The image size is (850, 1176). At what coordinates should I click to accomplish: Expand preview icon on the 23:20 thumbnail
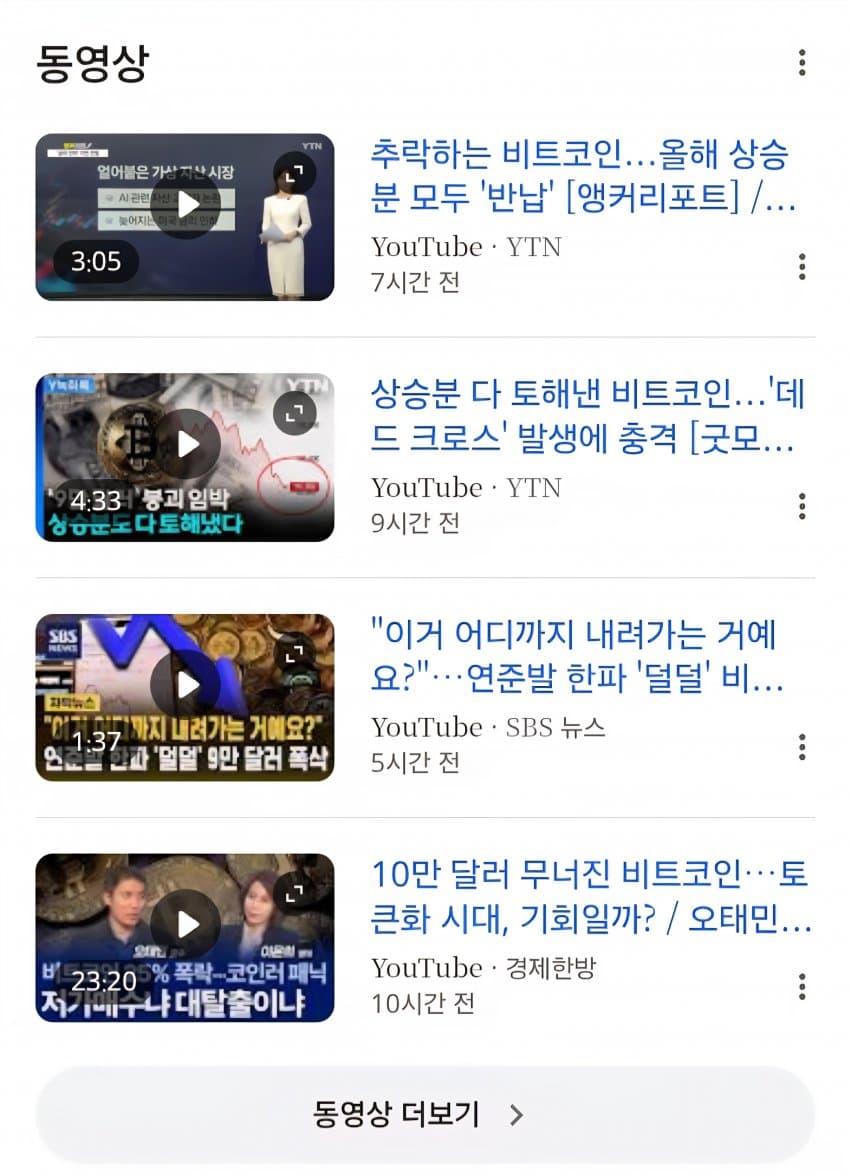[x=293, y=893]
